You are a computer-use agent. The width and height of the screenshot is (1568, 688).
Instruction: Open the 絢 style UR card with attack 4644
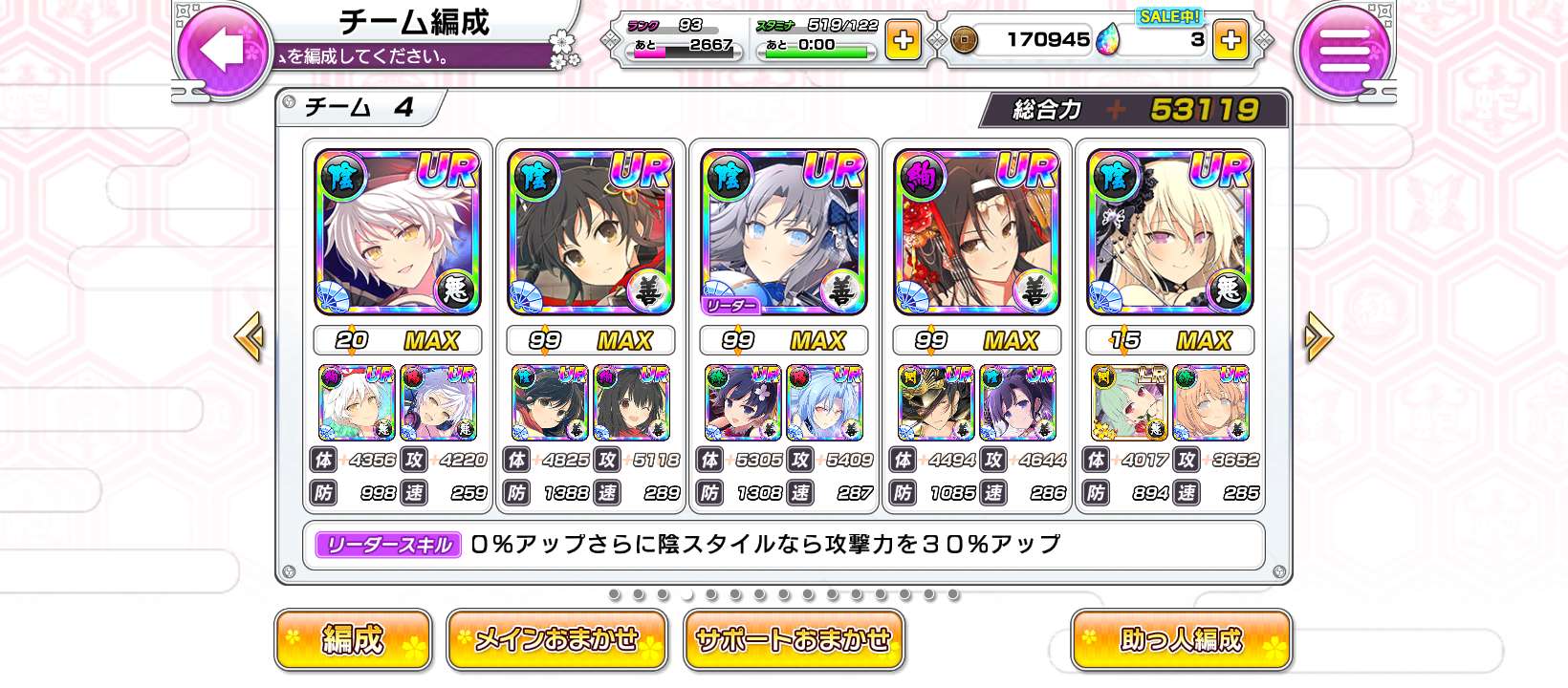pos(976,232)
